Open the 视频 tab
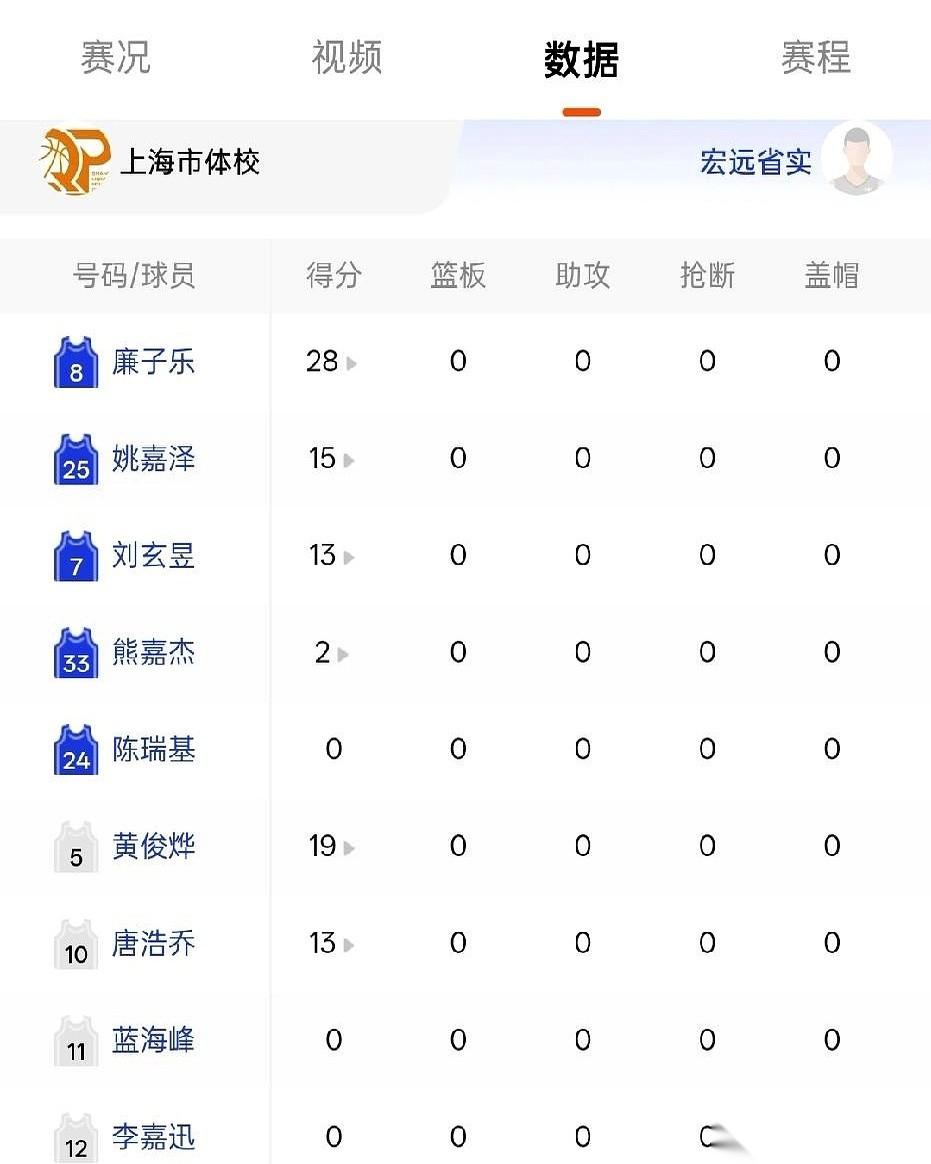 point(347,58)
